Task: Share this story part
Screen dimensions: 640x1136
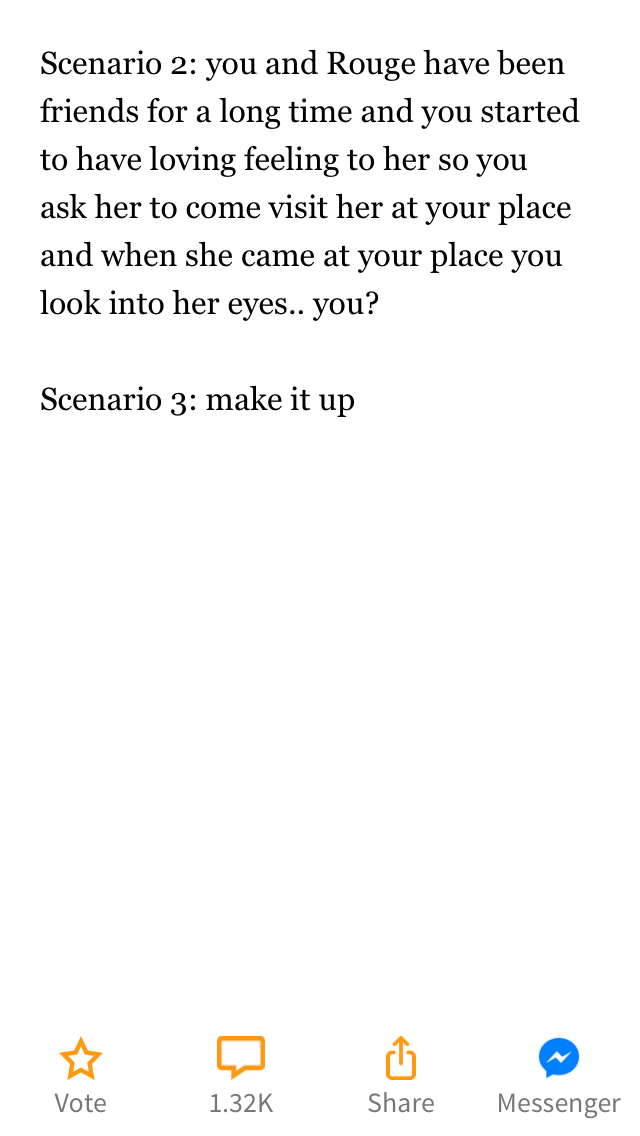Action: [401, 1075]
